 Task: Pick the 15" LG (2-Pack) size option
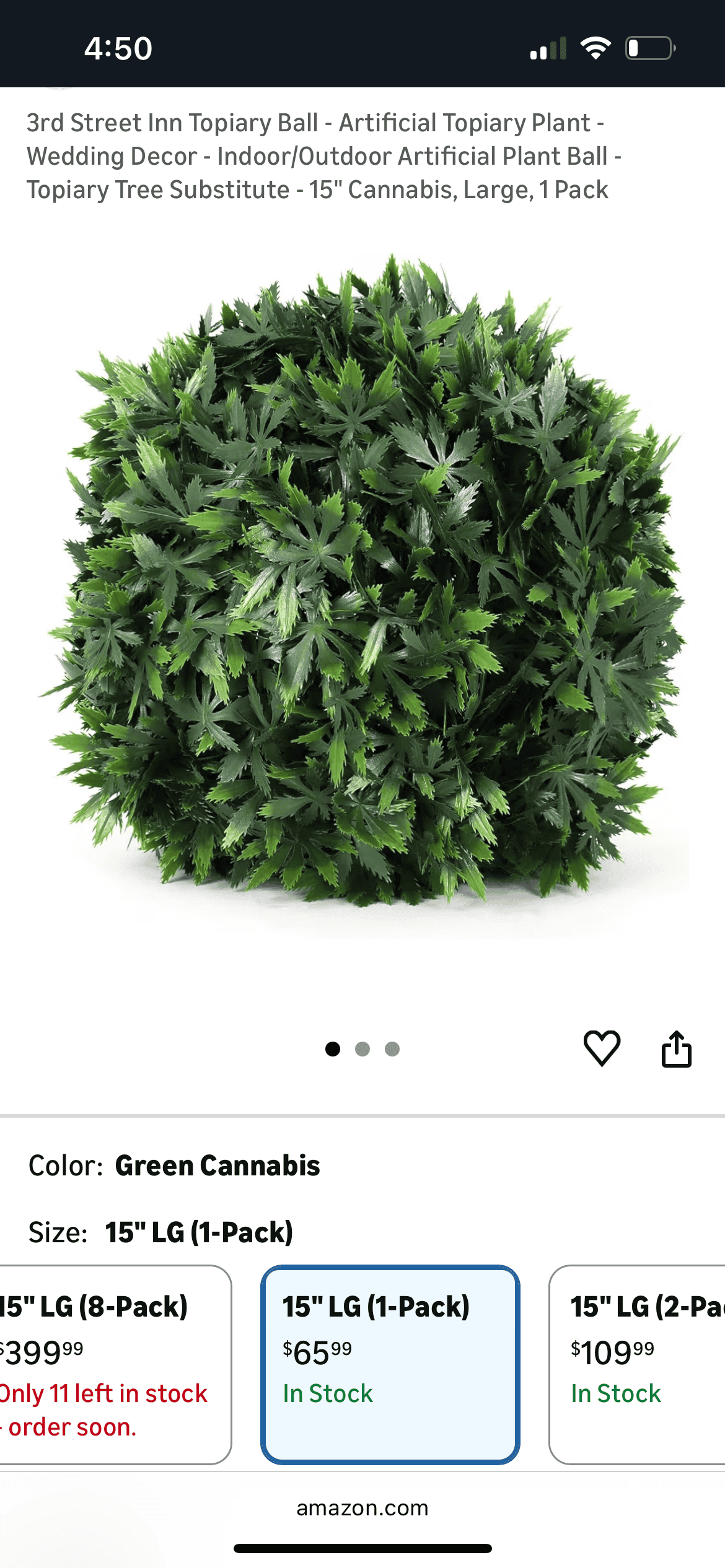[638, 1364]
